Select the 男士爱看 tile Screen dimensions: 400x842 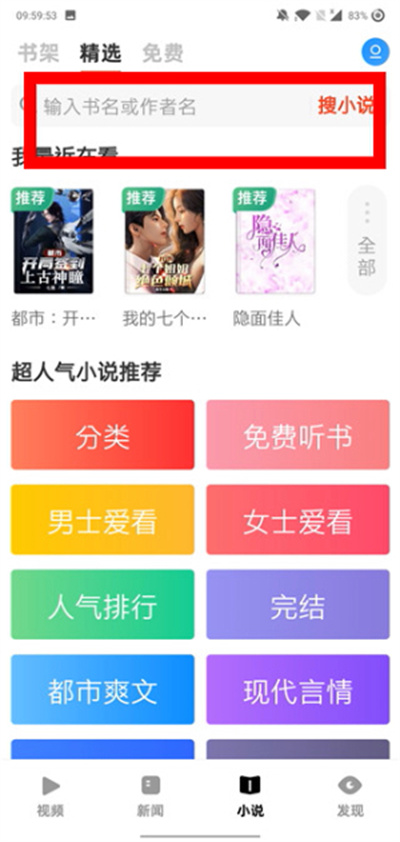pos(103,520)
